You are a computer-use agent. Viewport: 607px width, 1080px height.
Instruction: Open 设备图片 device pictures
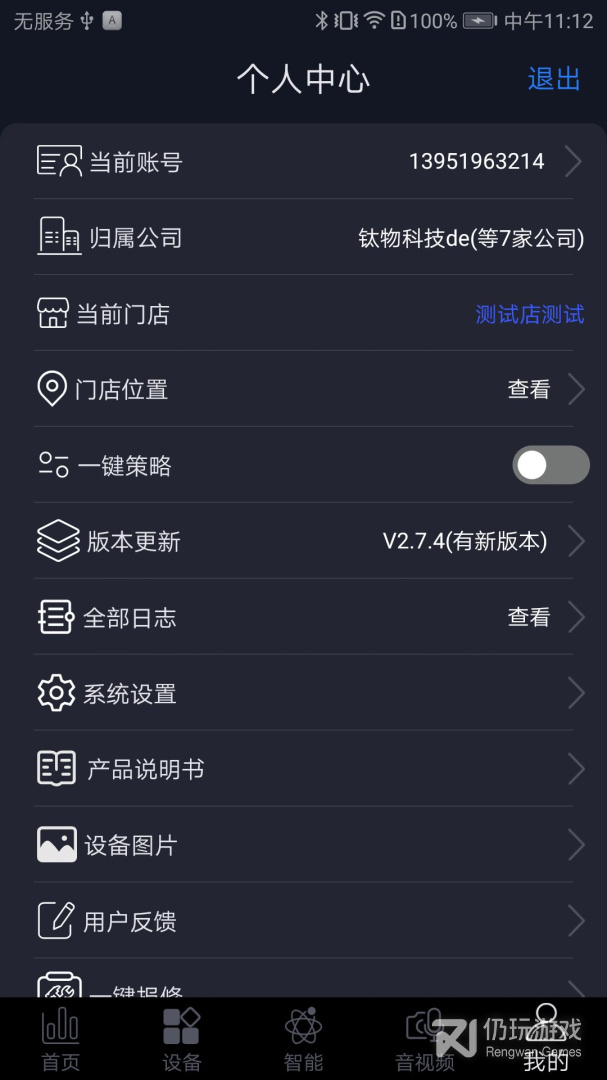click(x=303, y=845)
